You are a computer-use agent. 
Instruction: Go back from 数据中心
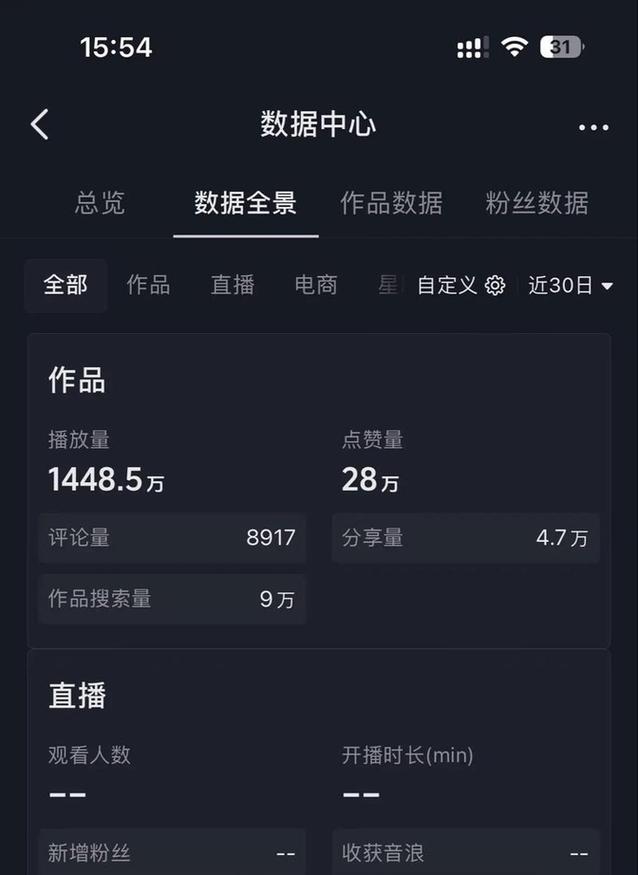coord(40,125)
